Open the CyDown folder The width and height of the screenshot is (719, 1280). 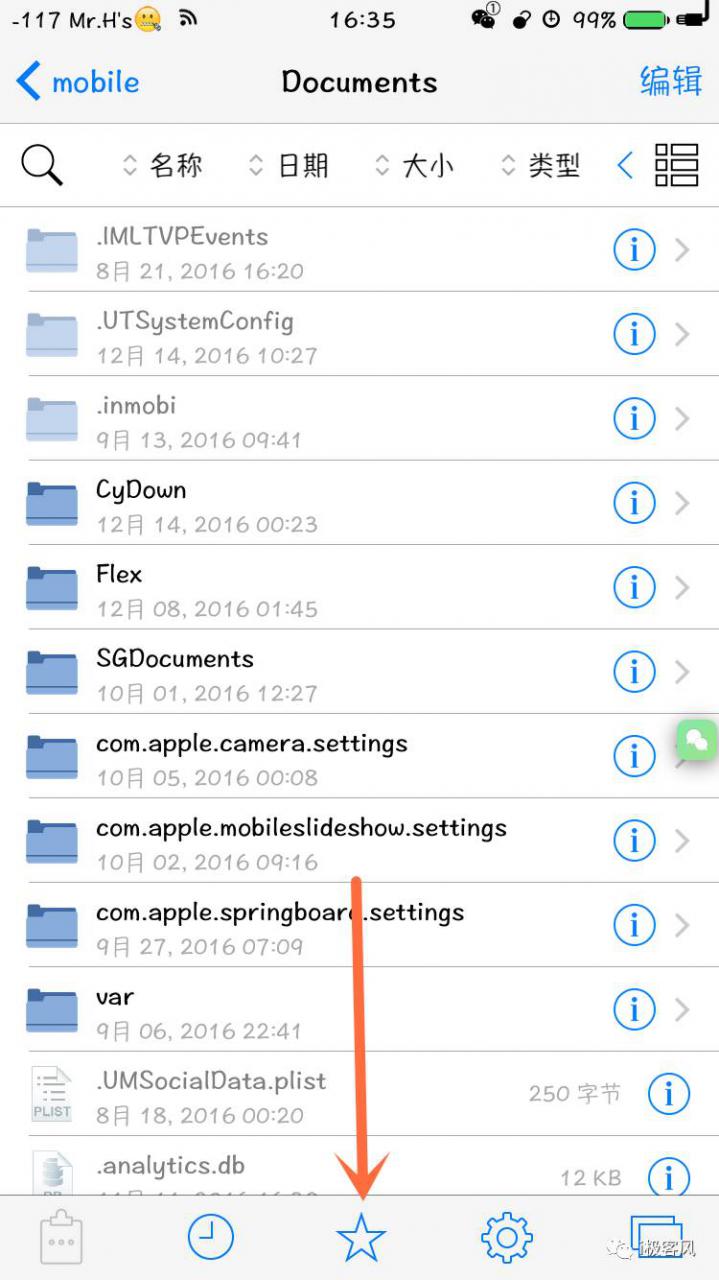(x=359, y=503)
